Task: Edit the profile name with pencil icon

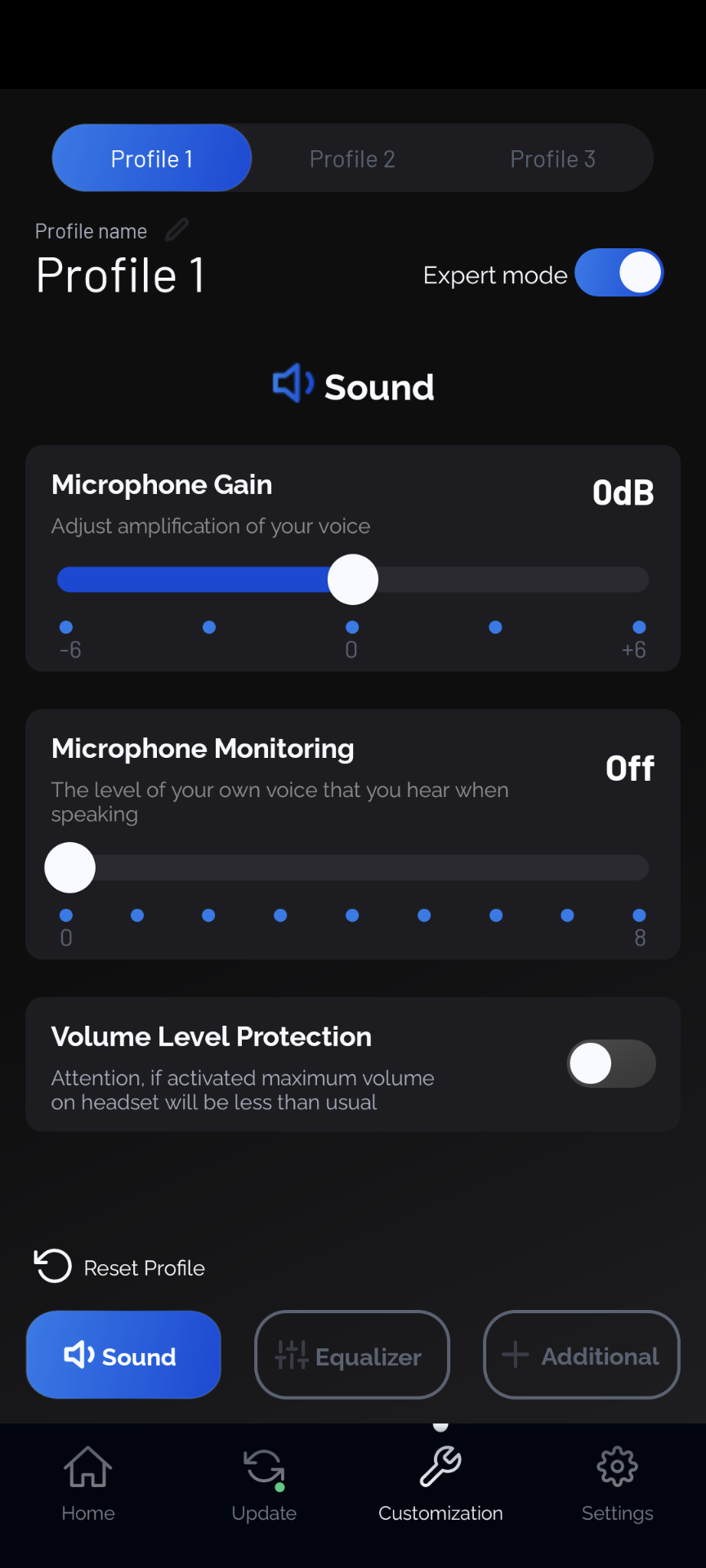Action: coord(176,230)
